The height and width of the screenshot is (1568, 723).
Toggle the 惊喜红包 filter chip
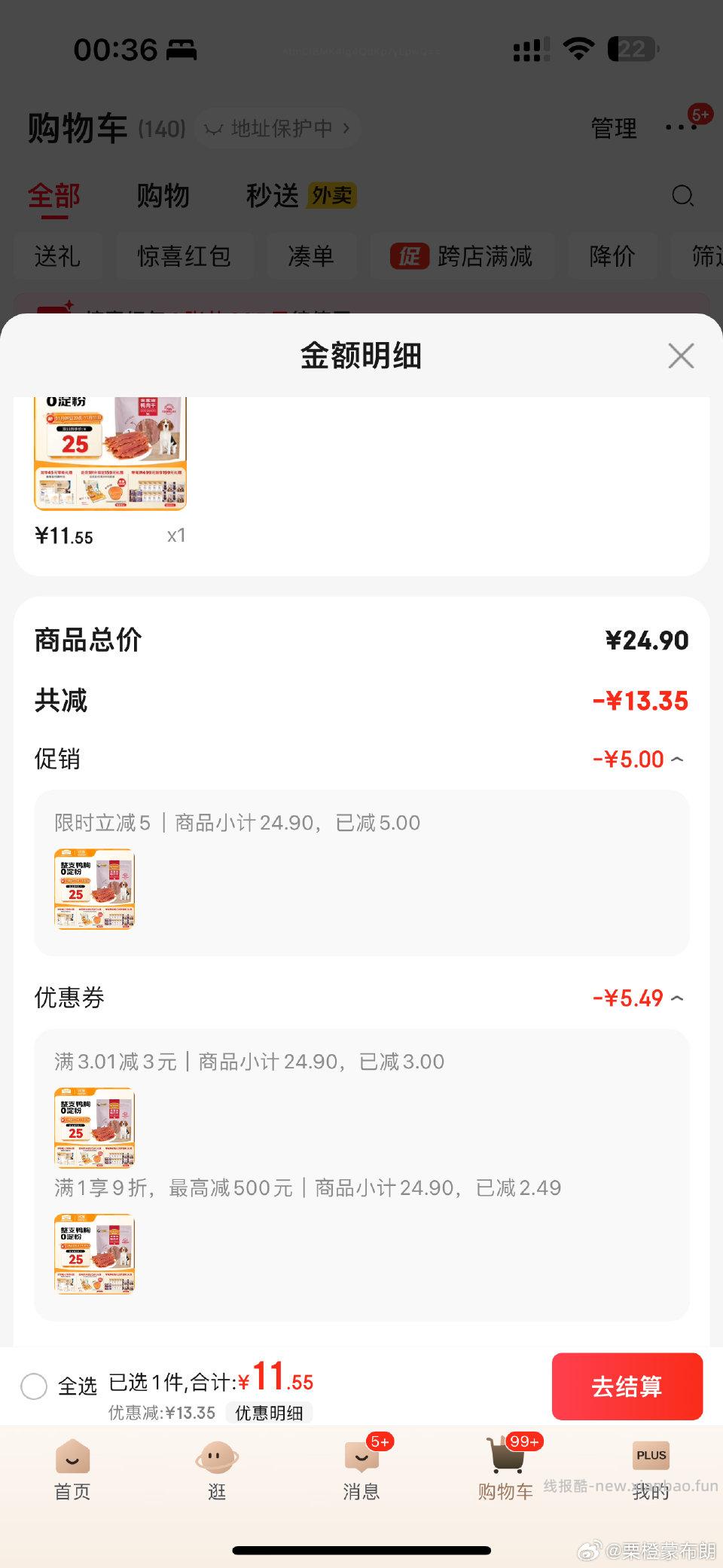[185, 257]
